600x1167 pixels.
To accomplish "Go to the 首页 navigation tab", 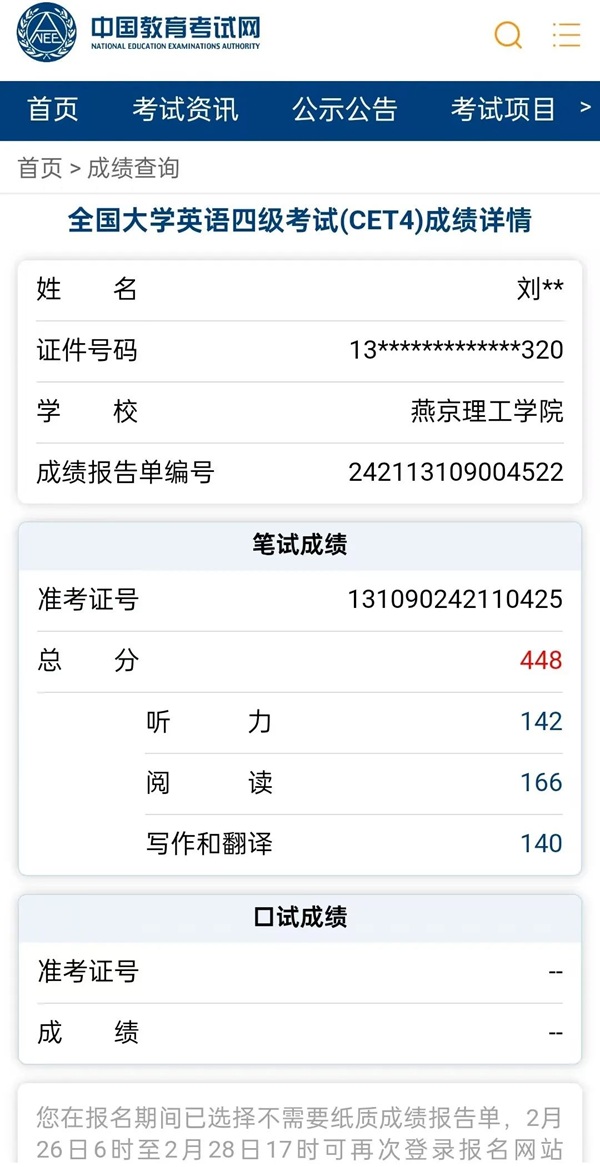I will [x=52, y=109].
